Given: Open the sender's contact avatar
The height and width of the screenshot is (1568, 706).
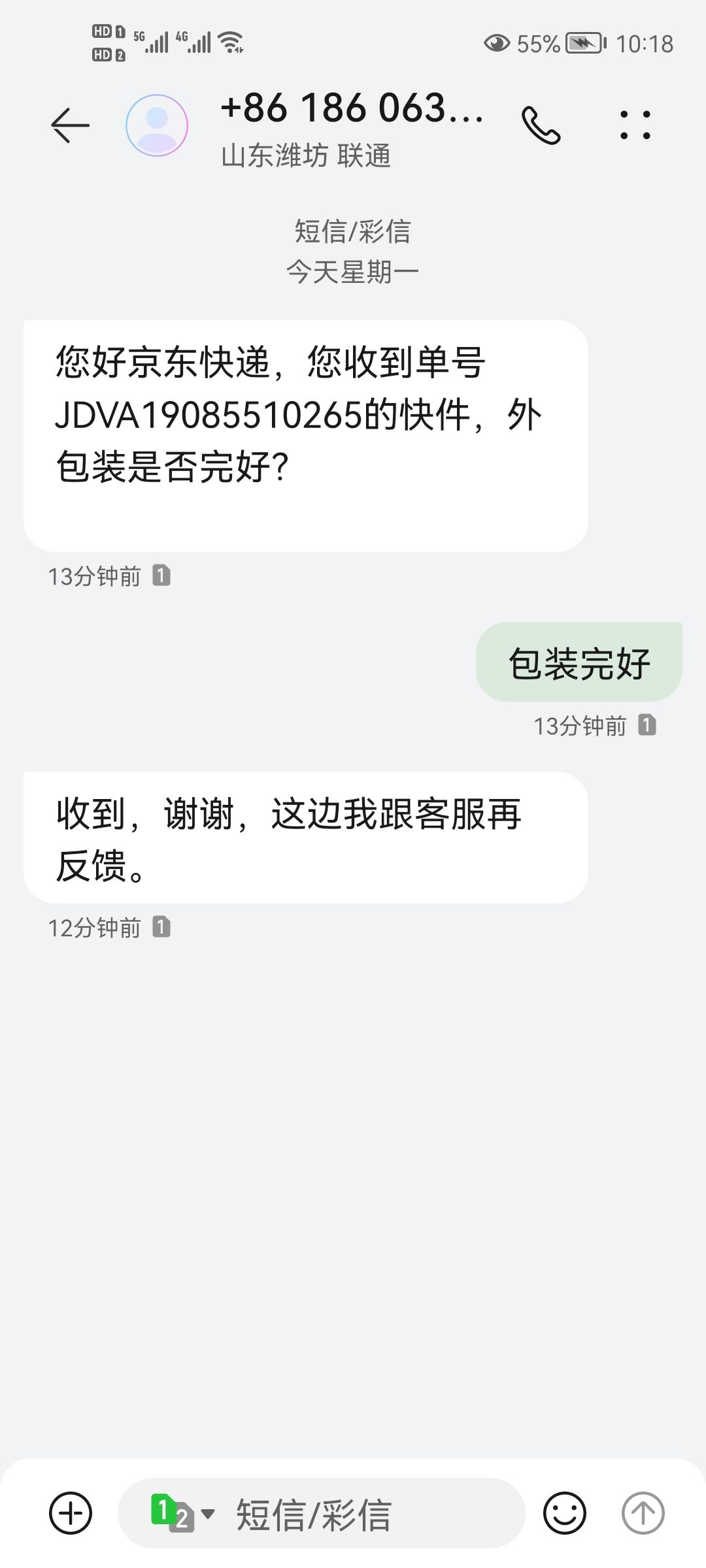Looking at the screenshot, I should (x=157, y=125).
